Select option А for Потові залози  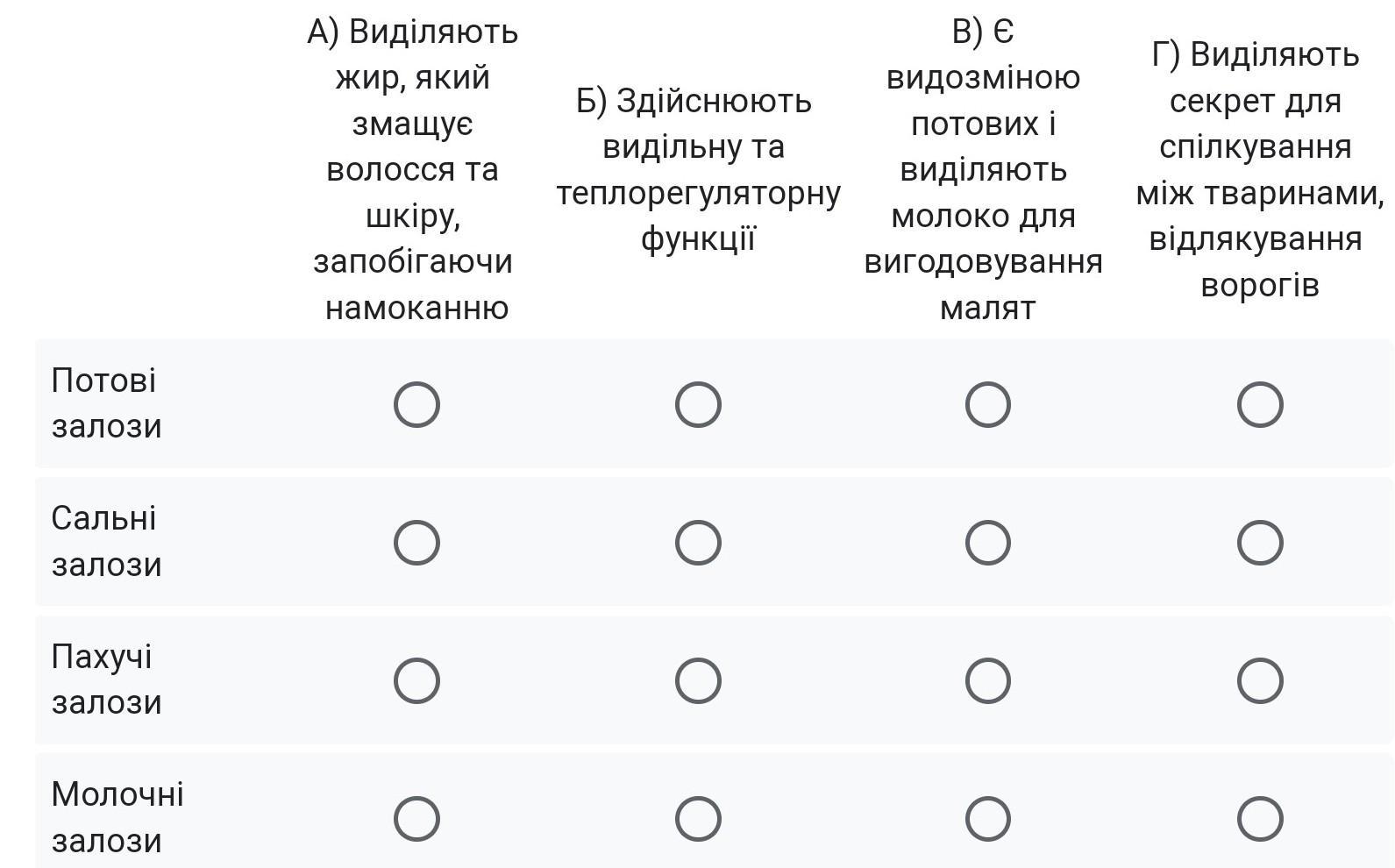pos(416,405)
